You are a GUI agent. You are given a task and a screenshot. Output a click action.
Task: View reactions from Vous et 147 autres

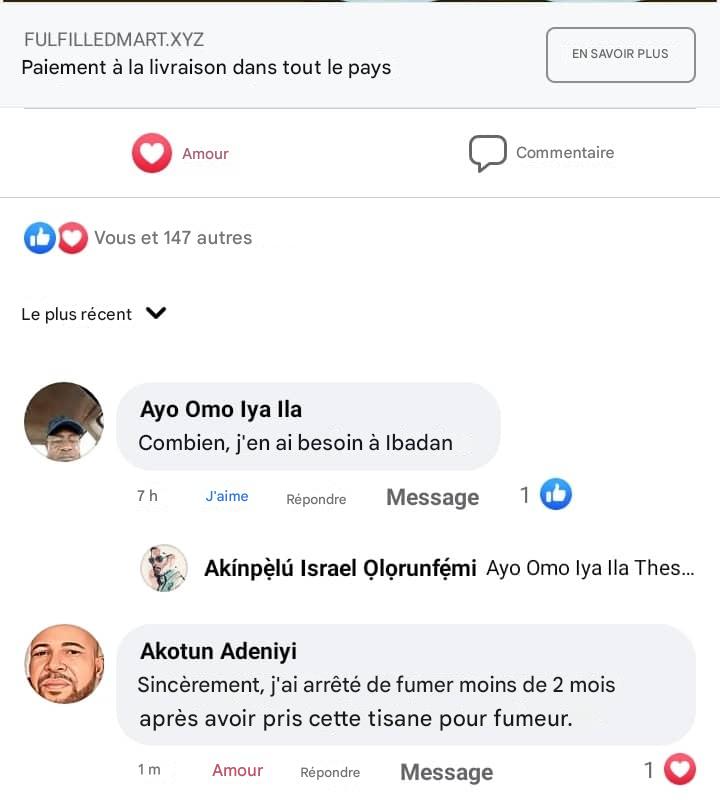(x=172, y=238)
